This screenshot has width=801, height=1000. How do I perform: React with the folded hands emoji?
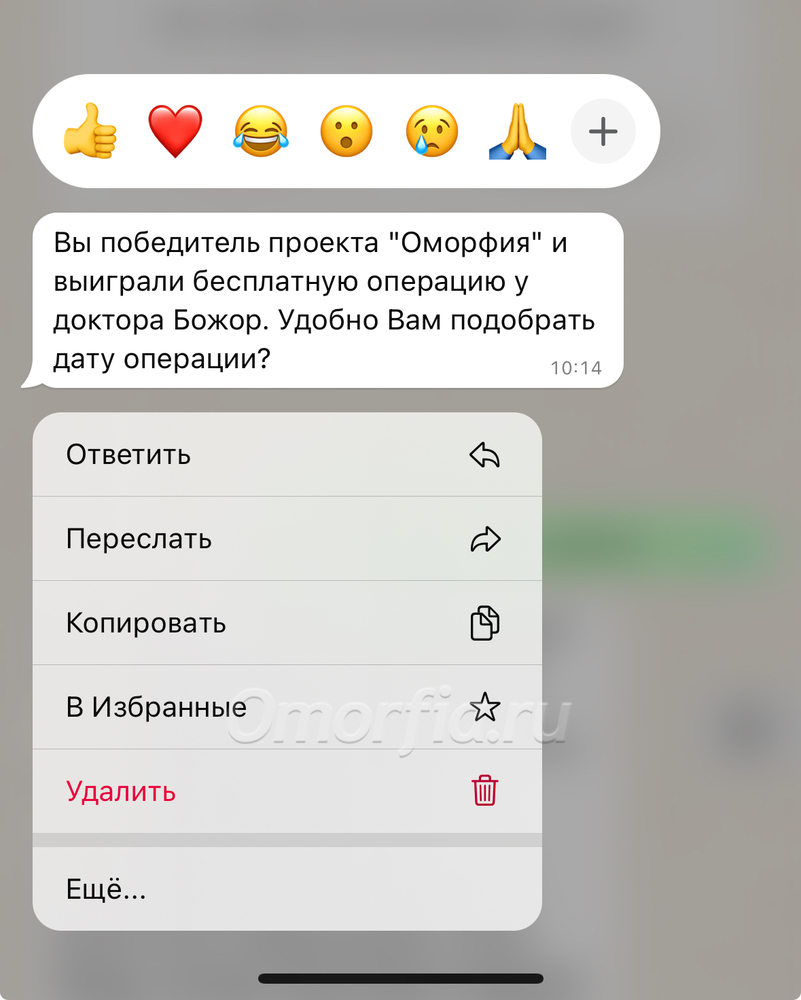click(517, 131)
